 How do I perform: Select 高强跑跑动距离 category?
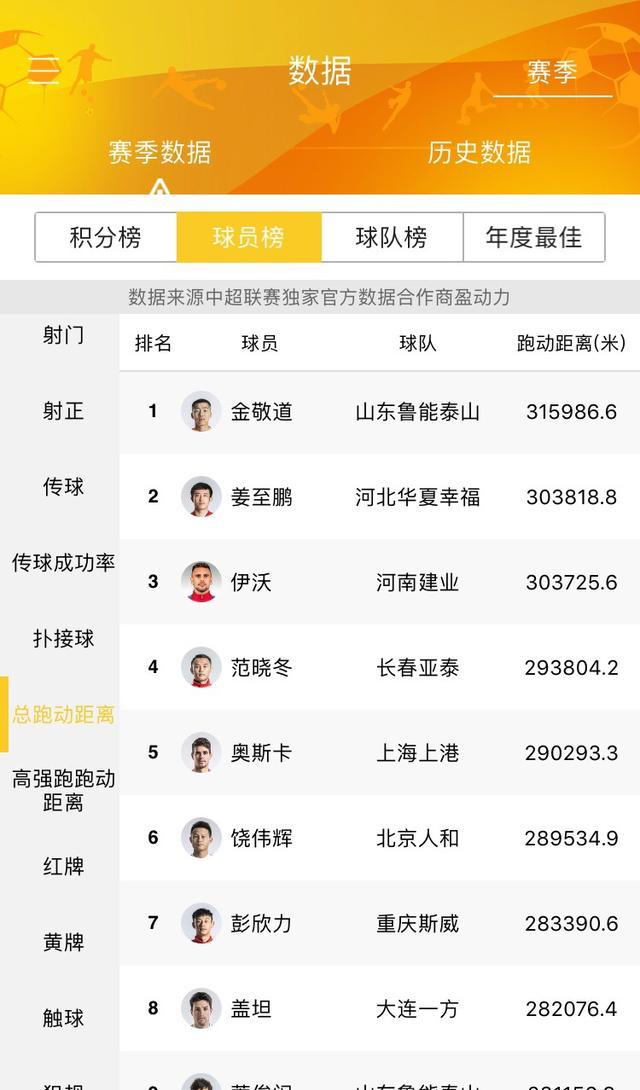(63, 790)
